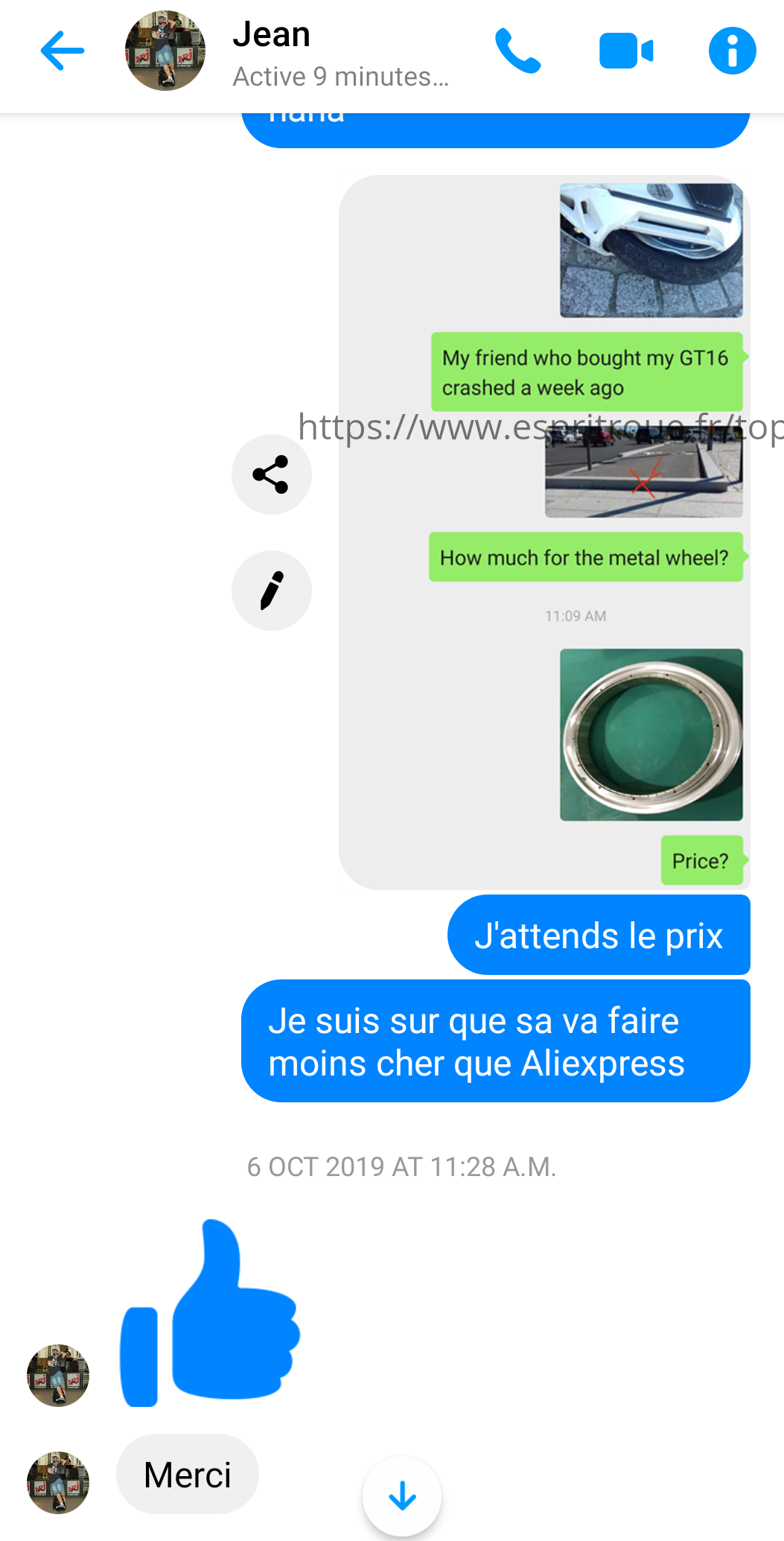This screenshot has width=784, height=1541.
Task: Open conversation info for Jean
Action: (733, 51)
